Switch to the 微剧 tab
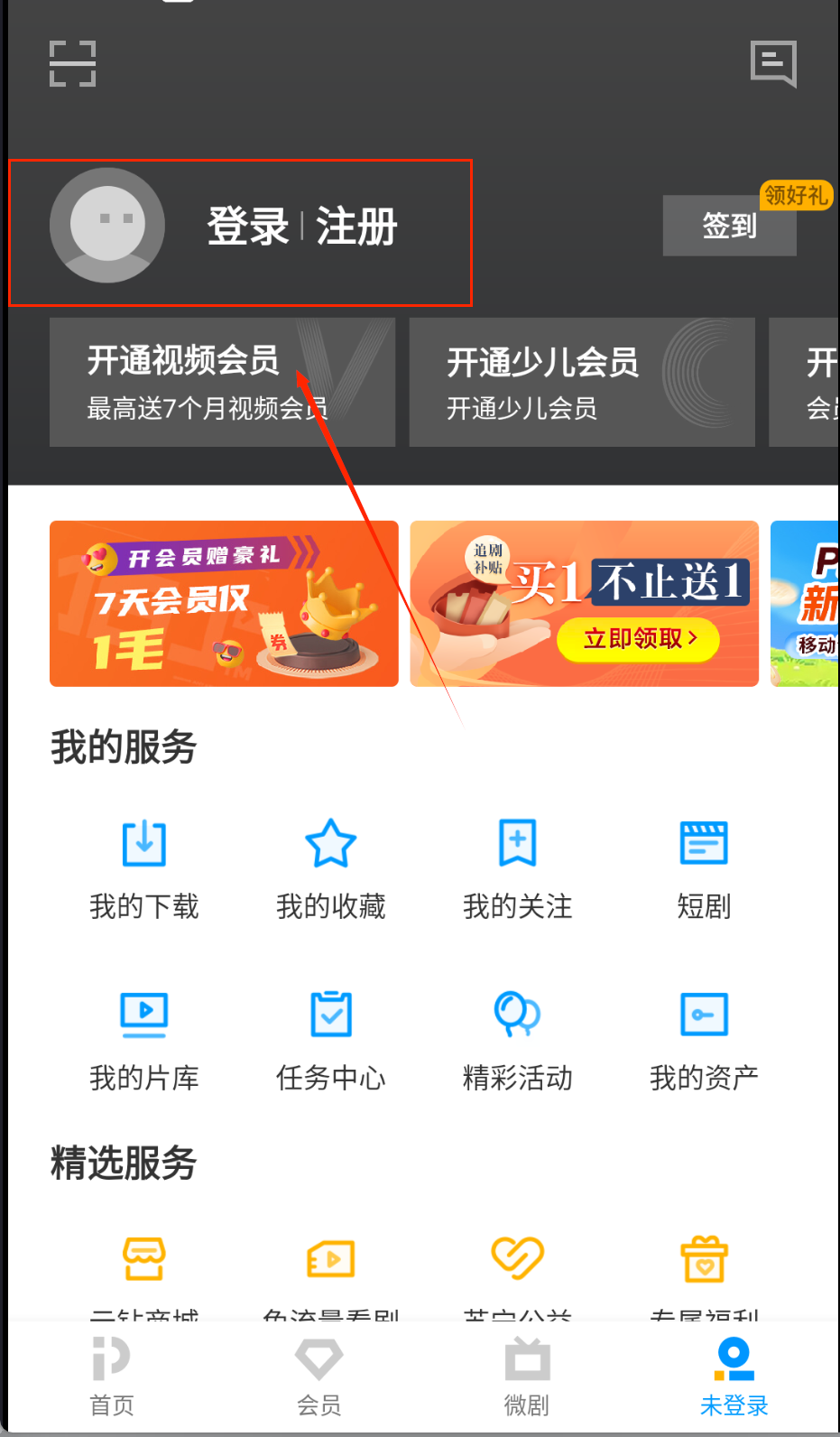 pos(527,1377)
